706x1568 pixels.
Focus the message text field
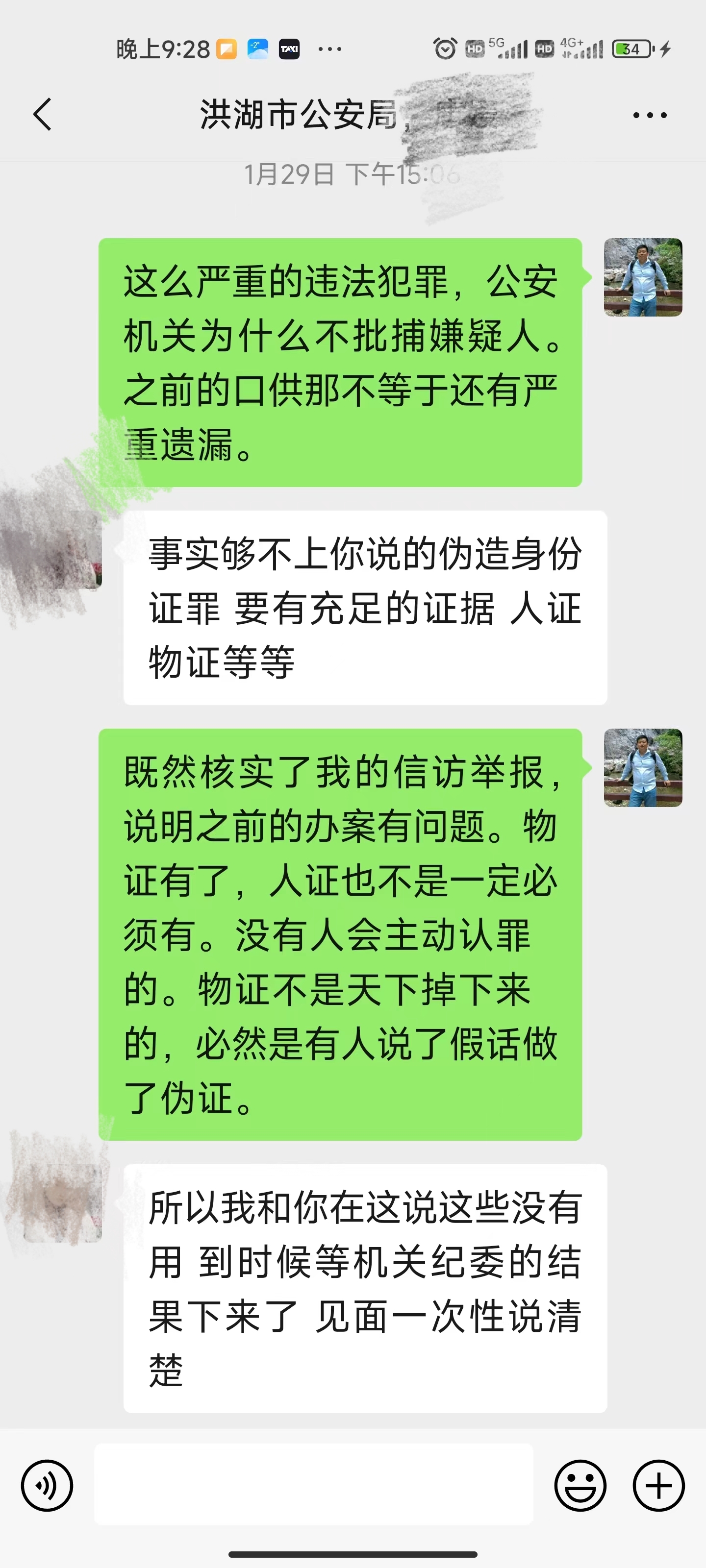coord(313,1484)
